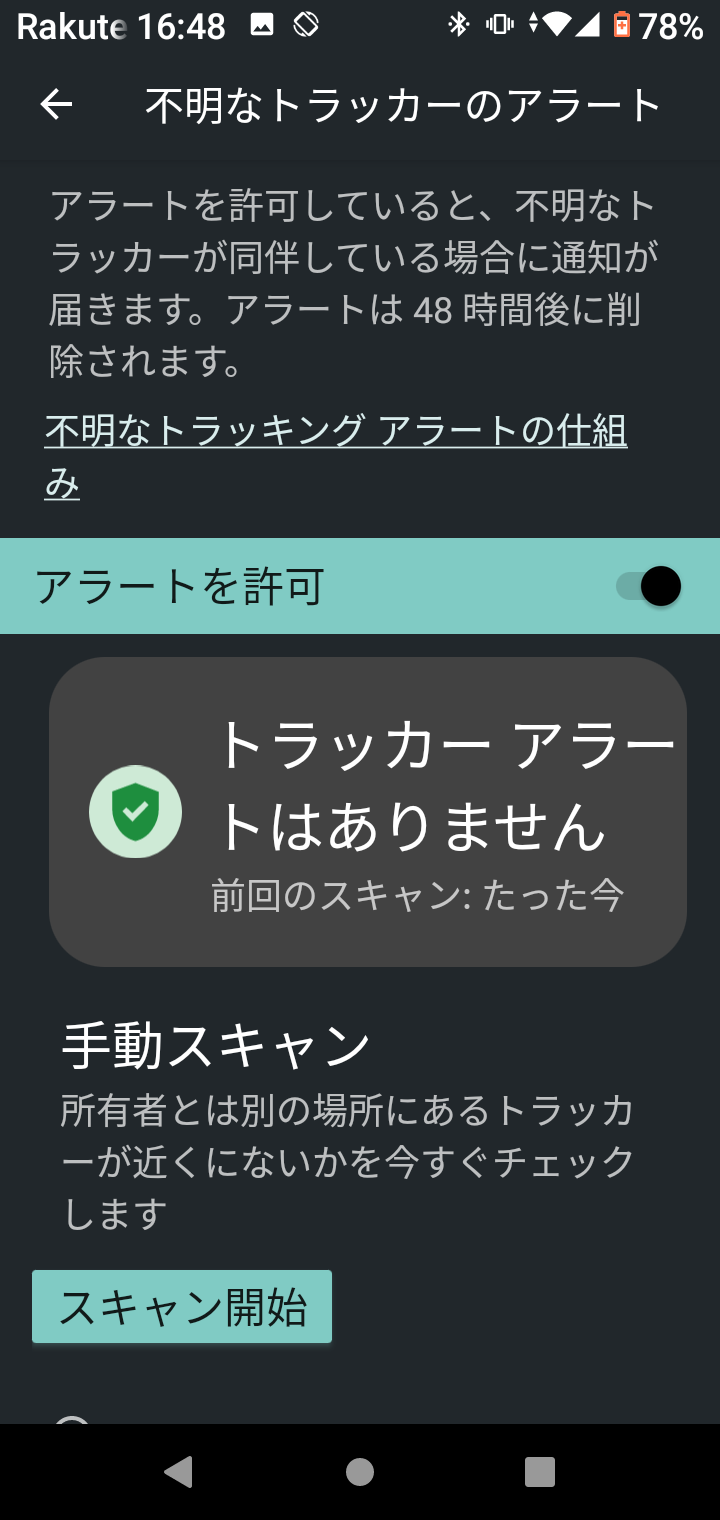Tap スキャン開始 to begin a manual scan
Screen dimensions: 720x1520
click(x=182, y=1307)
